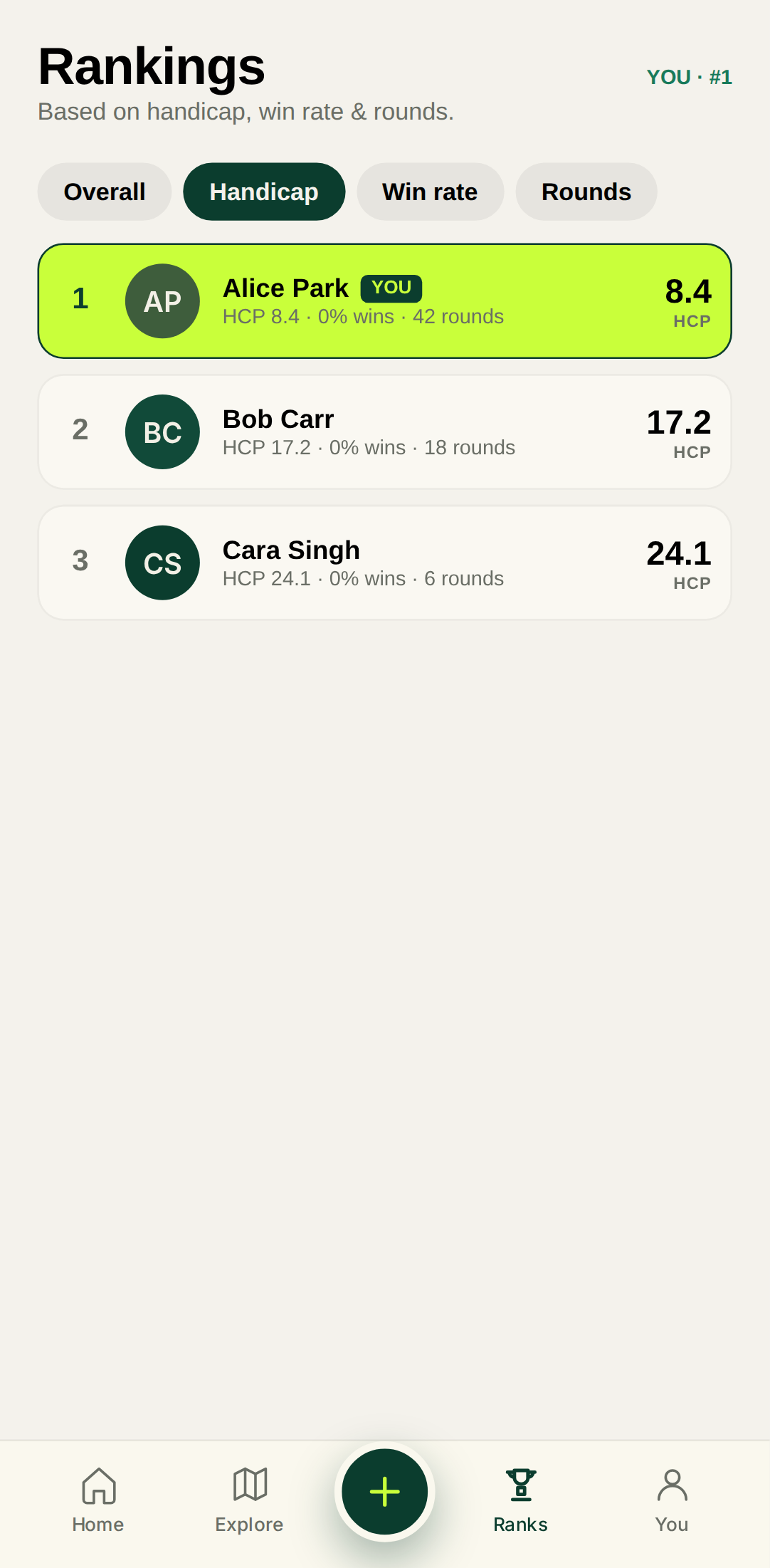The width and height of the screenshot is (770, 1568).
Task: Go to the Home tab
Action: 98,1500
